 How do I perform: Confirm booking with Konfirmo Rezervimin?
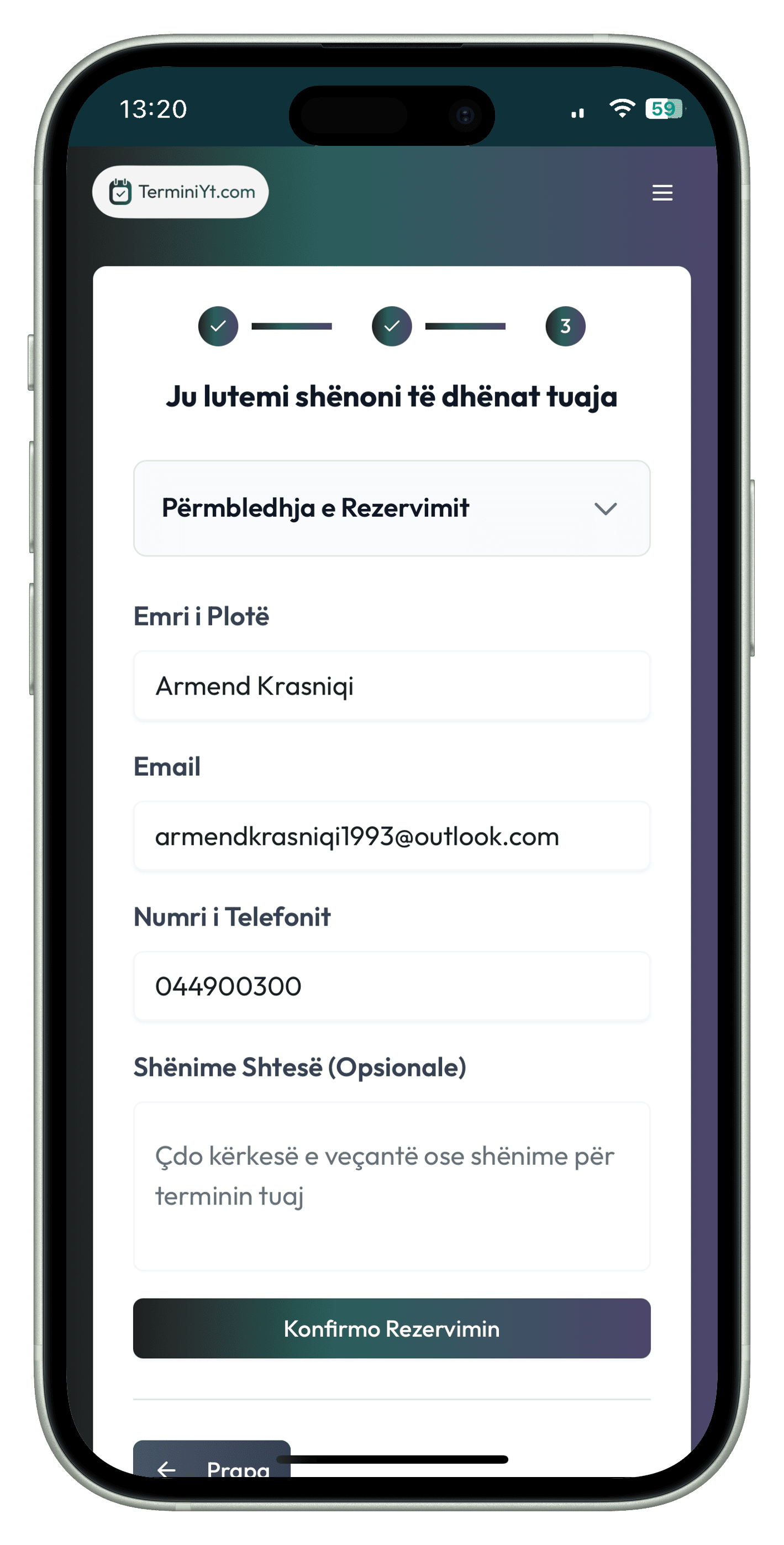point(392,1328)
